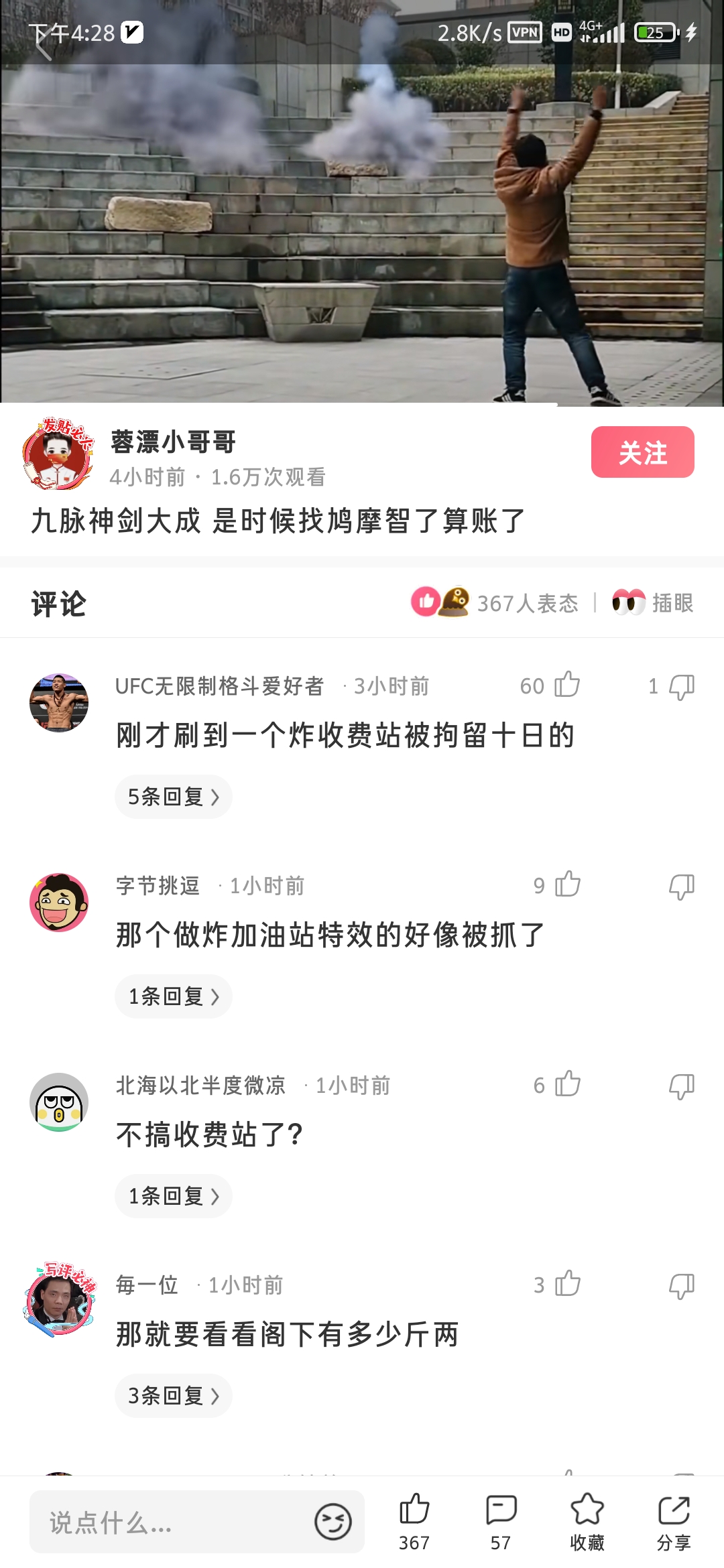Image resolution: width=724 pixels, height=1568 pixels.
Task: Dislike 每一位's comment
Action: click(681, 1285)
